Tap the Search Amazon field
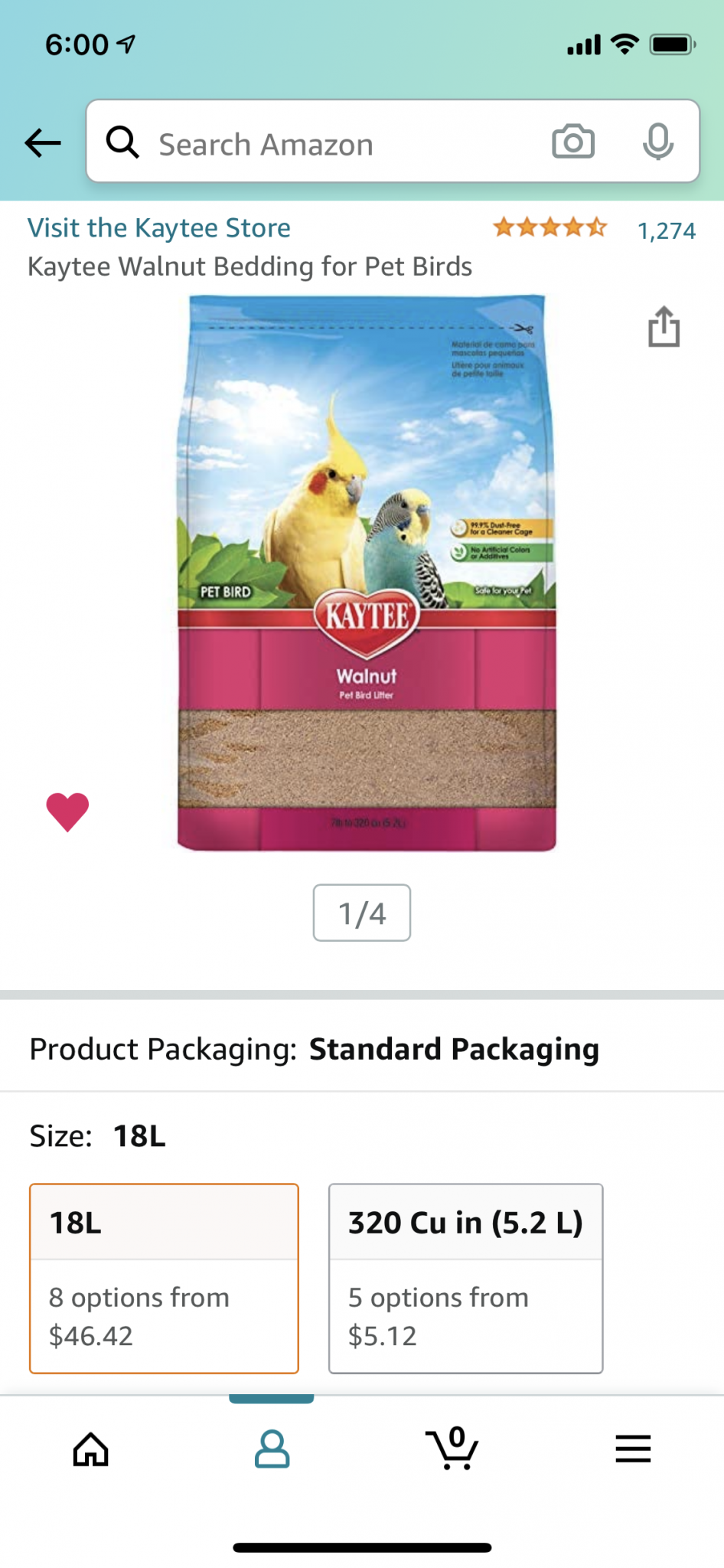724x1568 pixels. pyautogui.click(x=337, y=144)
